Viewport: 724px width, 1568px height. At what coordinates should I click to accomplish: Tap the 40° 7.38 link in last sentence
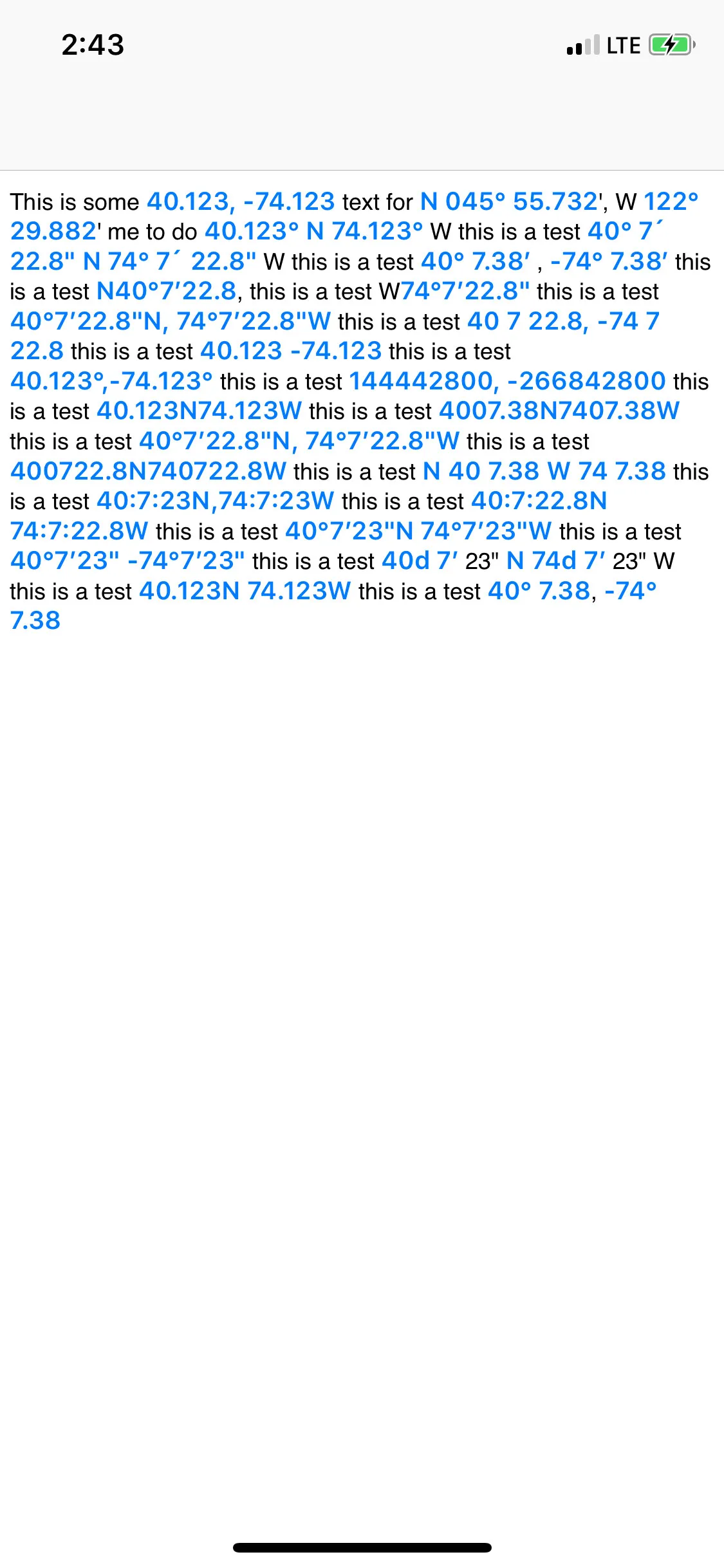coord(539,592)
